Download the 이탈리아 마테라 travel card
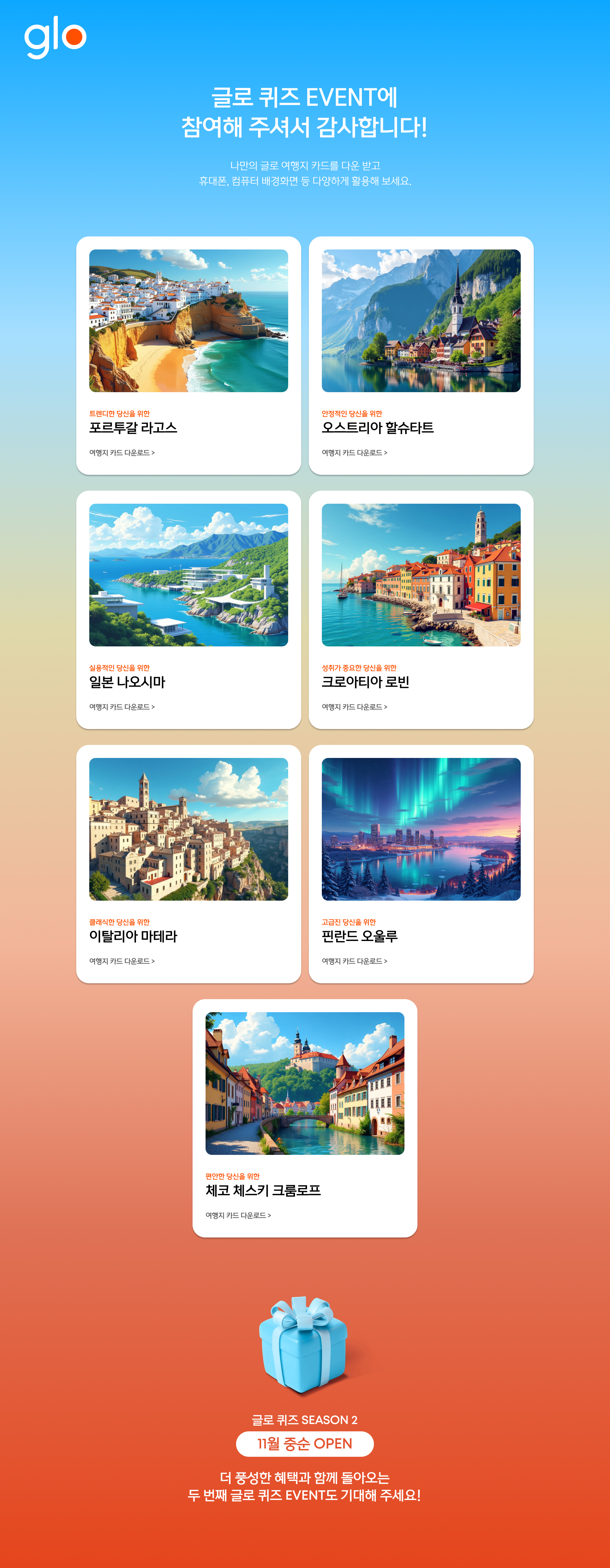Screen dimensions: 610x1568 tap(122, 961)
